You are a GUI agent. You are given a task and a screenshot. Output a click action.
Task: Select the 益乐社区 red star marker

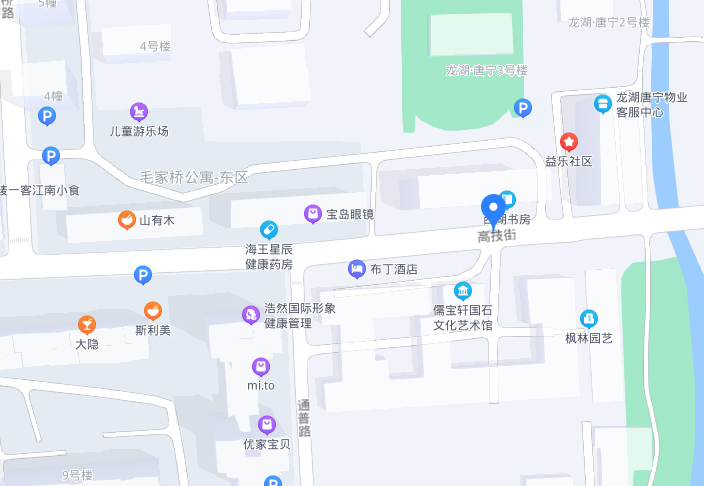click(568, 142)
